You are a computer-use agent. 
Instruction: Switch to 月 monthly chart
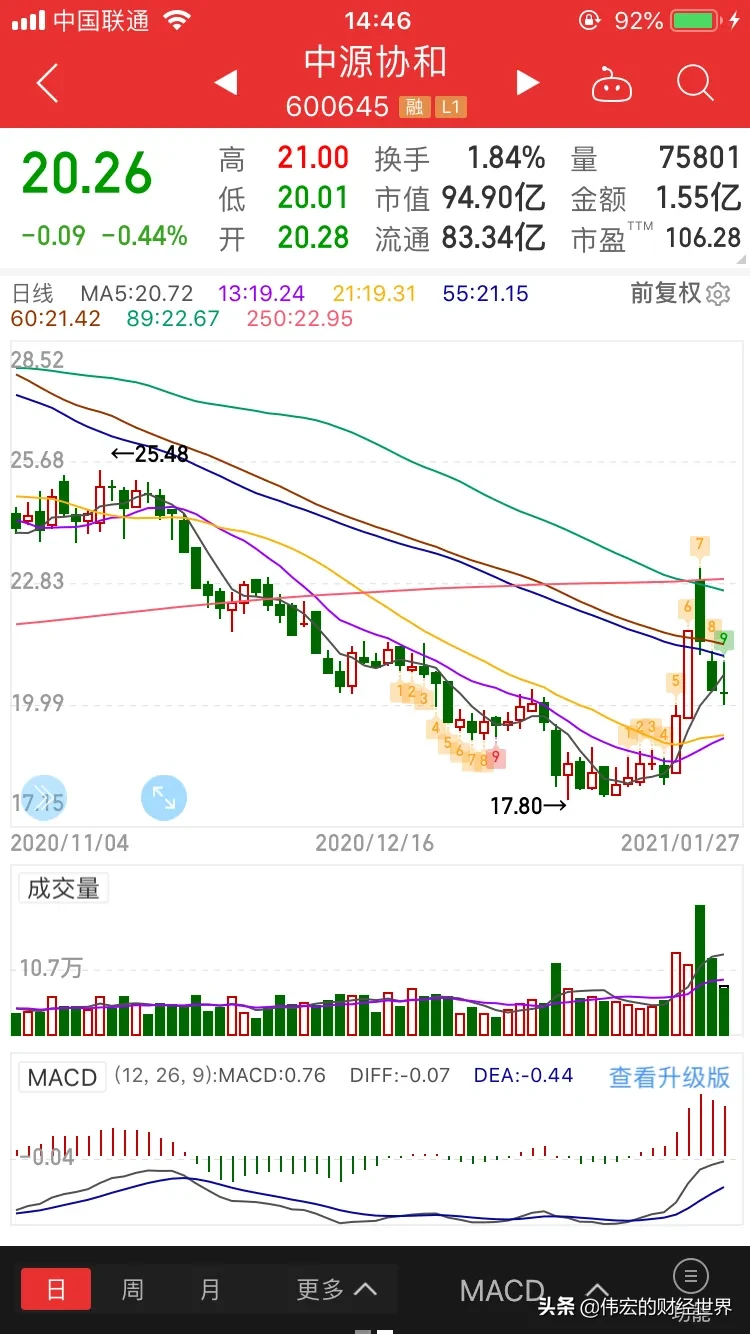click(x=210, y=1289)
